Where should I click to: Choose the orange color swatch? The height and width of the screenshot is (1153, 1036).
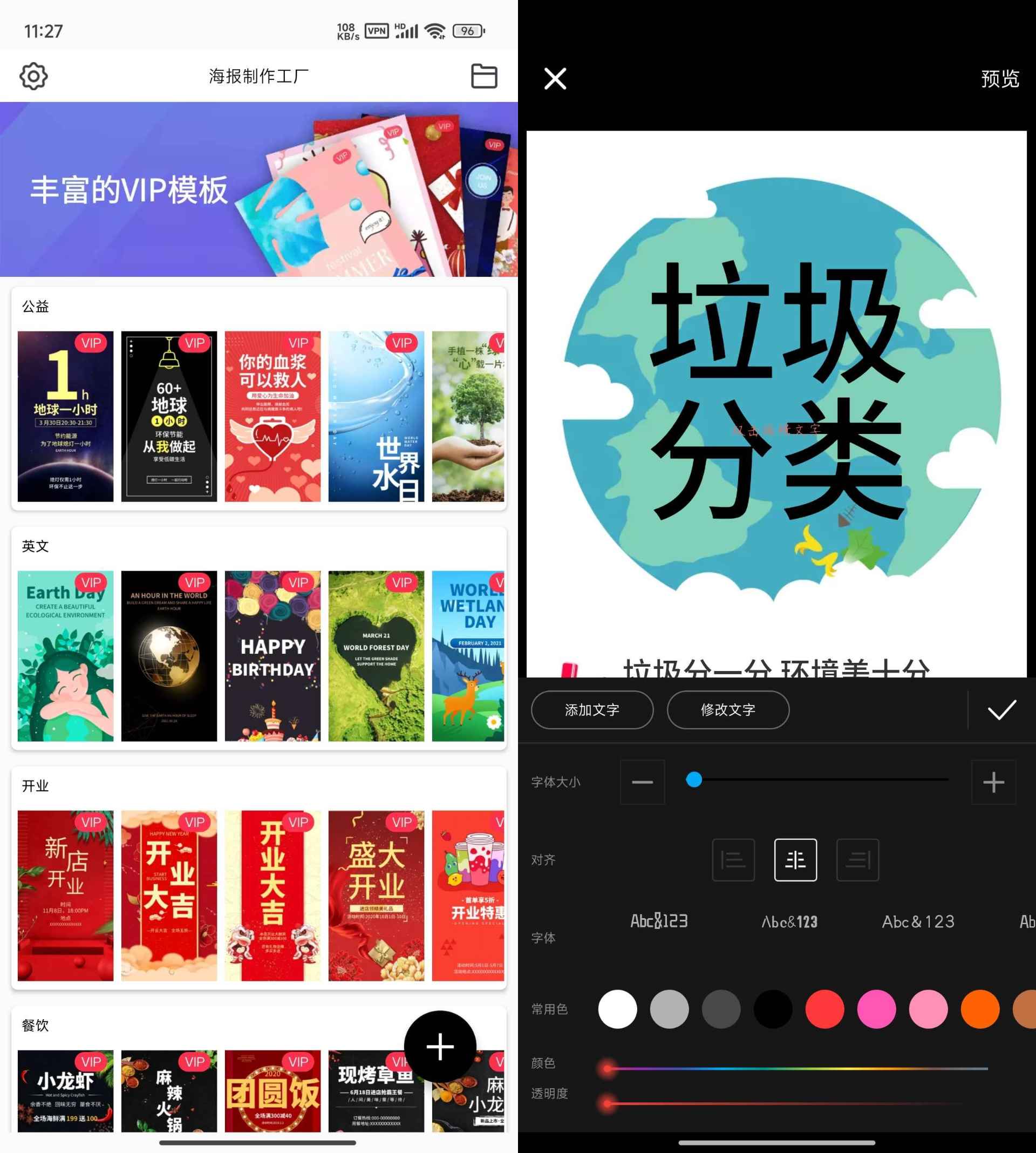[980, 1009]
